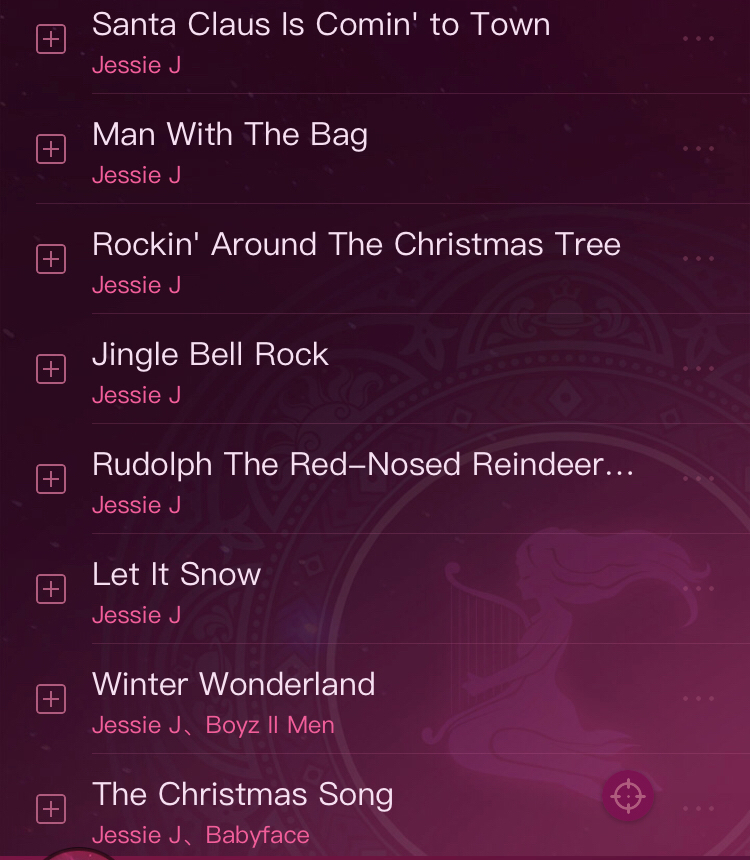
Task: Add Winter Wonderland using its plus icon
Action: click(51, 699)
